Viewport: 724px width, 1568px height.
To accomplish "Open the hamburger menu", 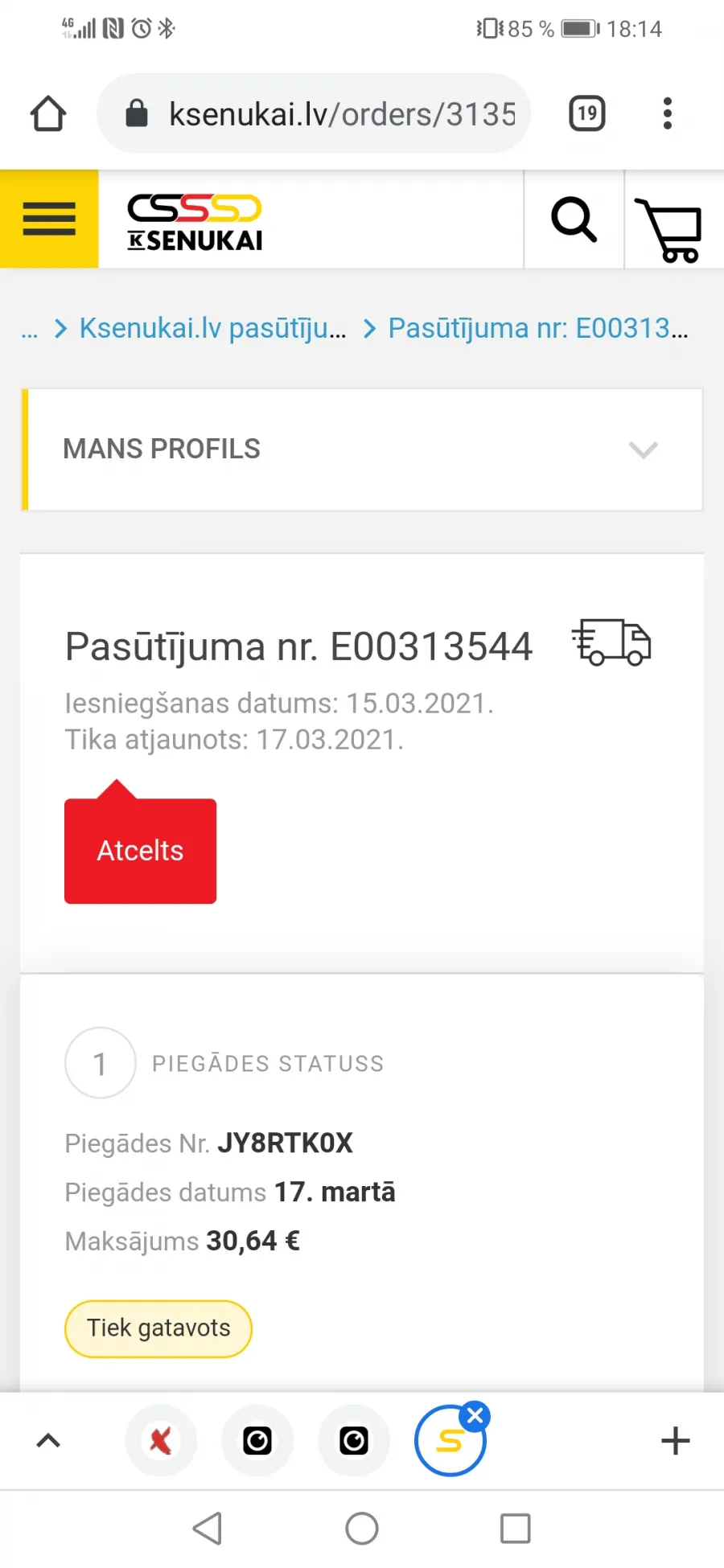I will coord(49,219).
